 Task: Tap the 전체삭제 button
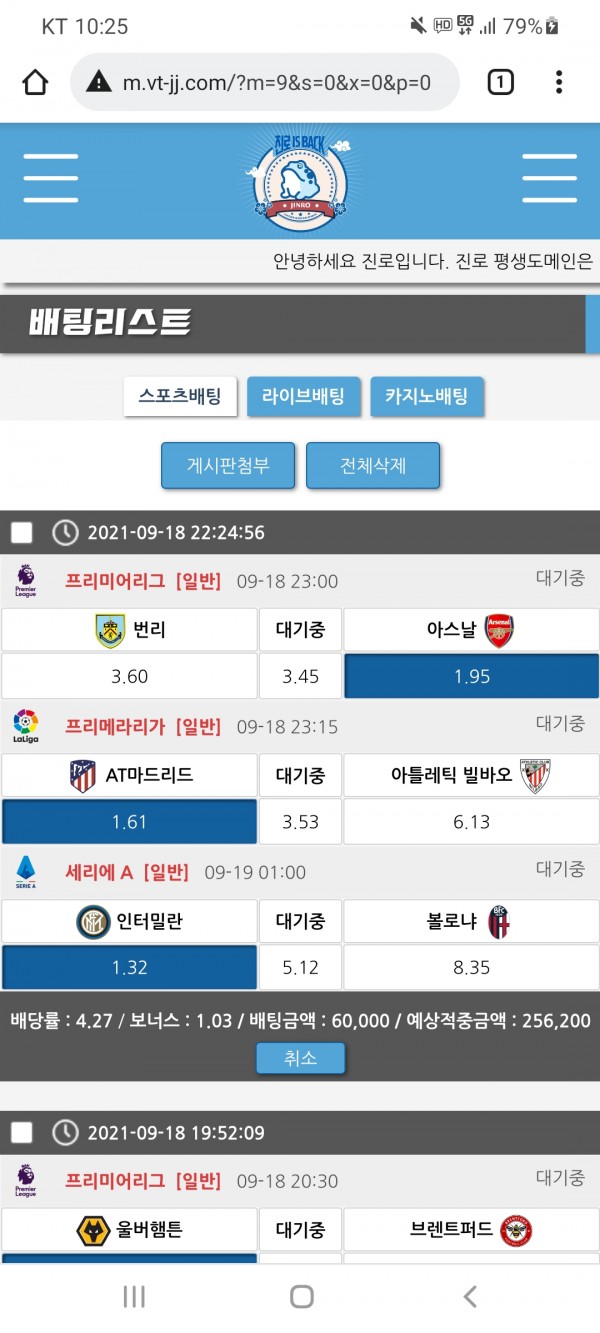pyautogui.click(x=373, y=466)
